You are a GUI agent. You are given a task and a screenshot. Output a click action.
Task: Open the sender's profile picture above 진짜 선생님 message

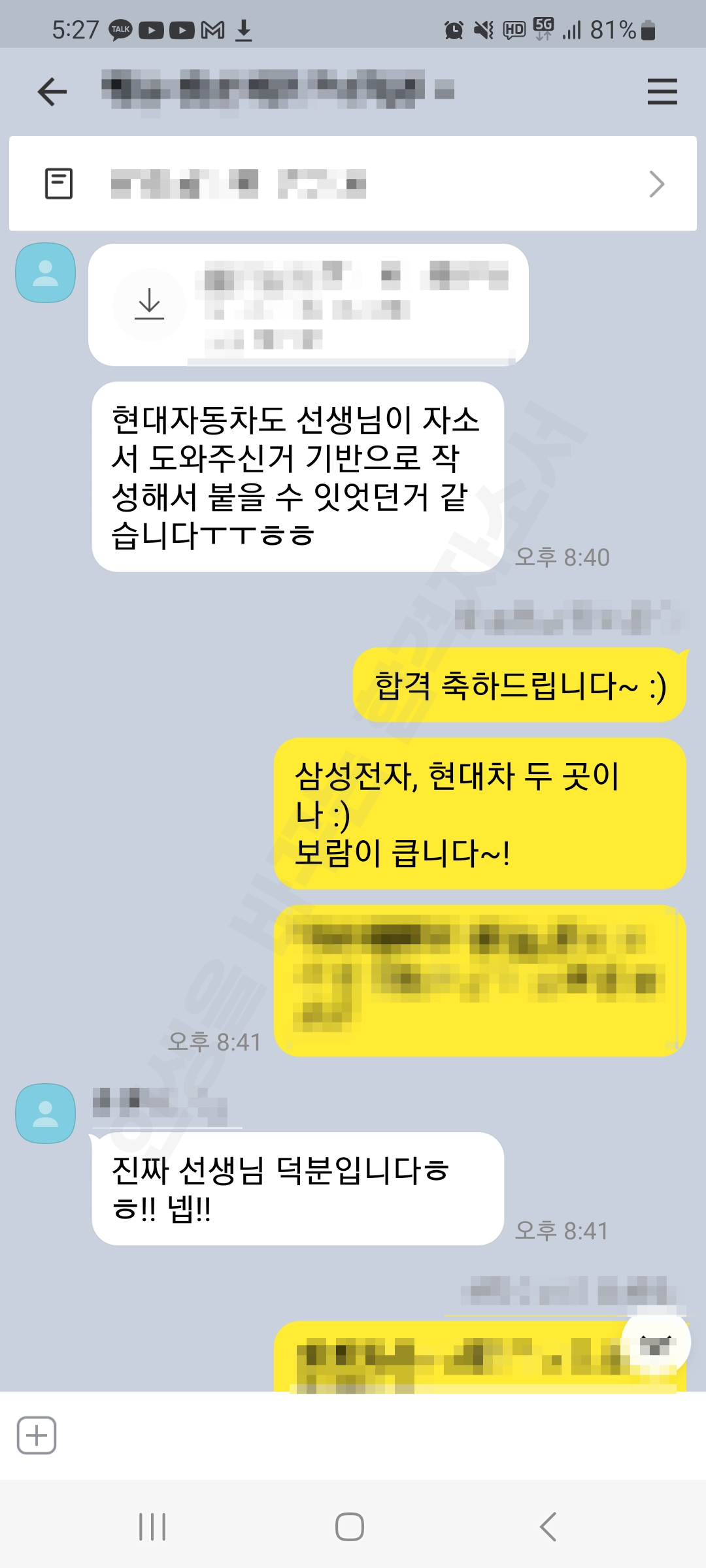pyautogui.click(x=46, y=1113)
